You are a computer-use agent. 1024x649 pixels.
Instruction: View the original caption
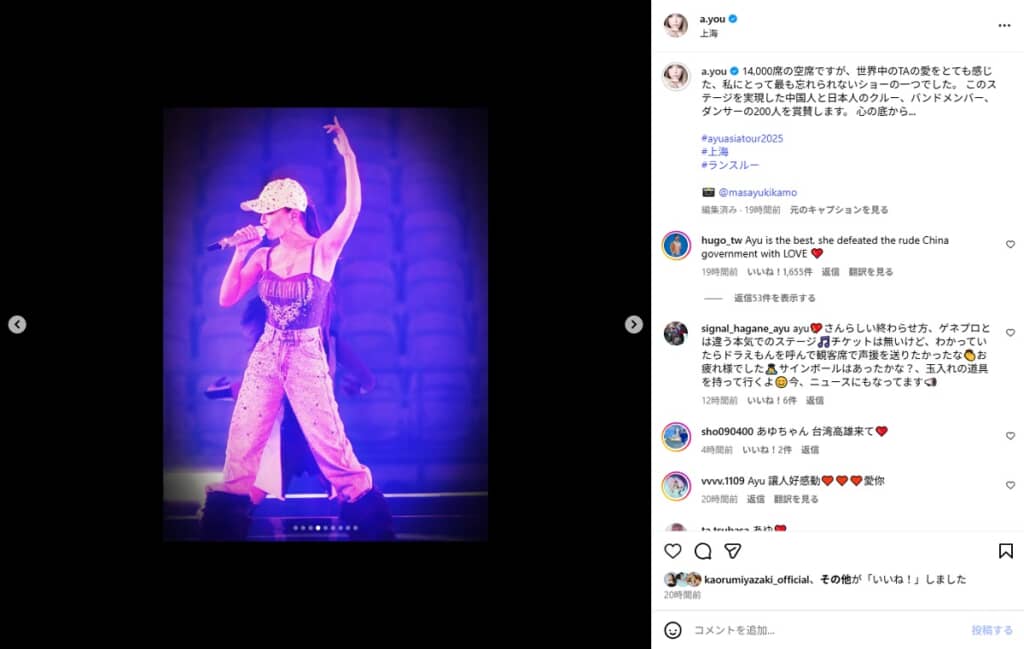coord(839,210)
